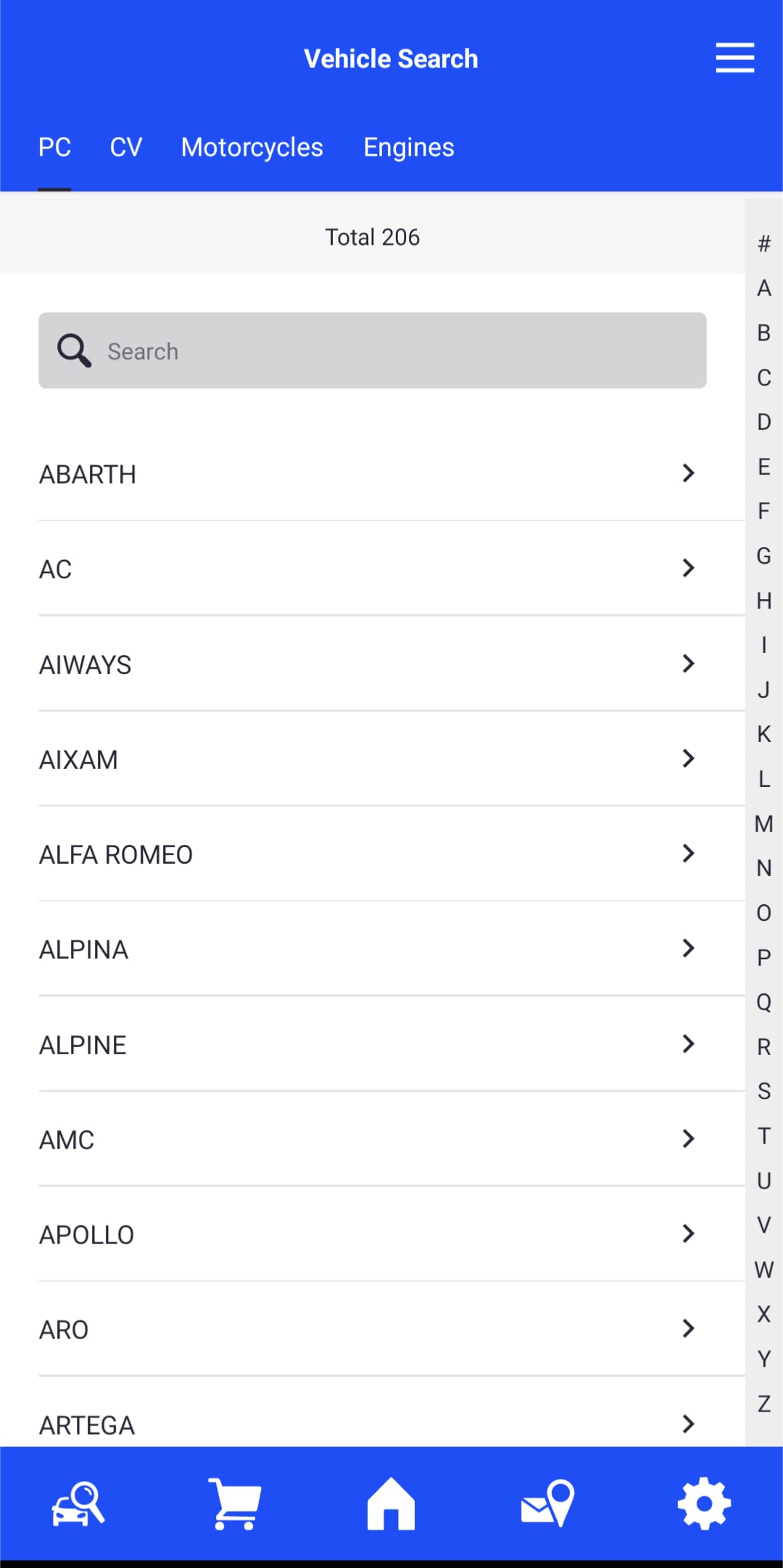783x1568 pixels.
Task: Expand the ARO row arrow
Action: 687,1329
